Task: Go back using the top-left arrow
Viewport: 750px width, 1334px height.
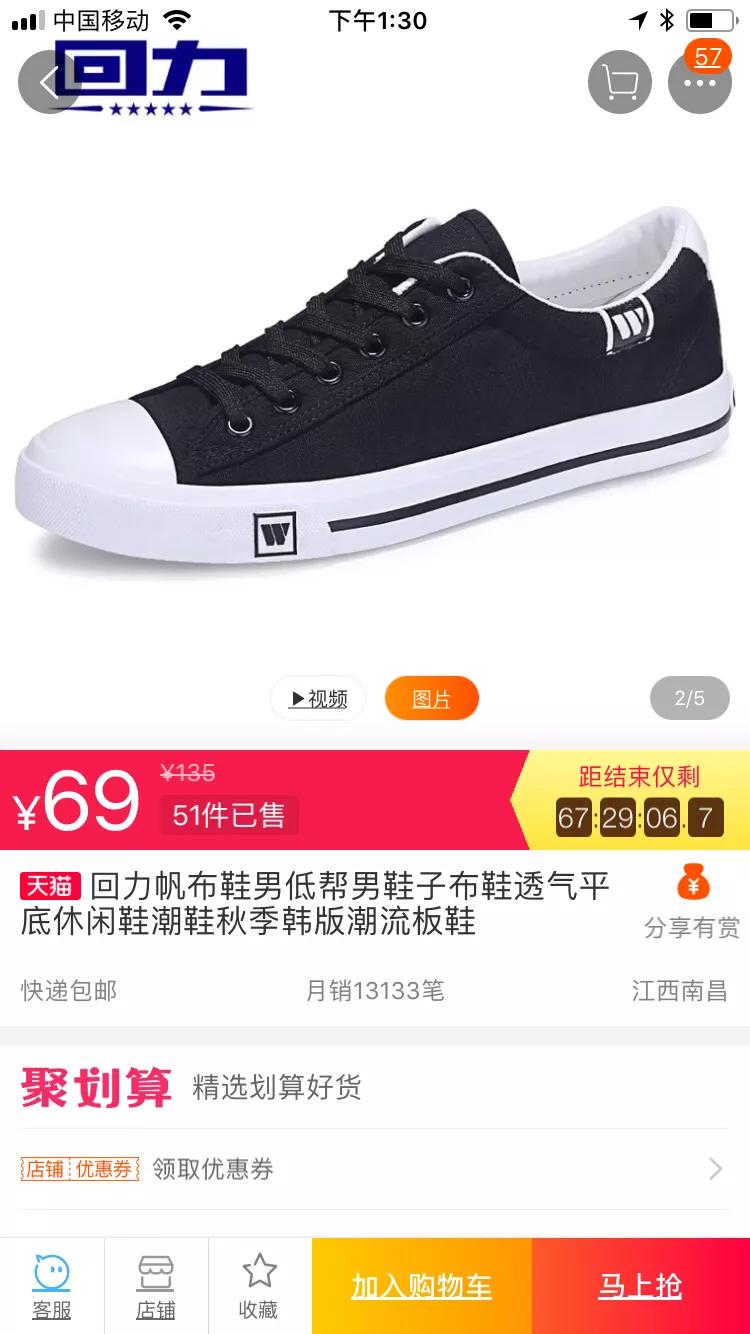Action: point(48,82)
